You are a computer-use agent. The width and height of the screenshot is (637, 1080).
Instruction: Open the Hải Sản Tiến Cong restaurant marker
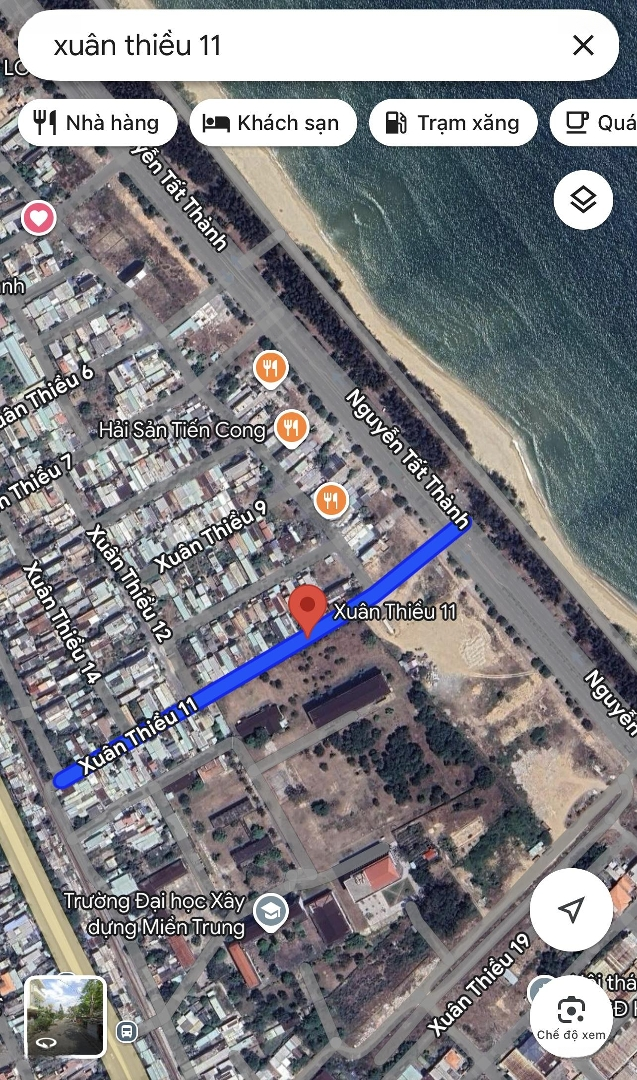pyautogui.click(x=291, y=429)
